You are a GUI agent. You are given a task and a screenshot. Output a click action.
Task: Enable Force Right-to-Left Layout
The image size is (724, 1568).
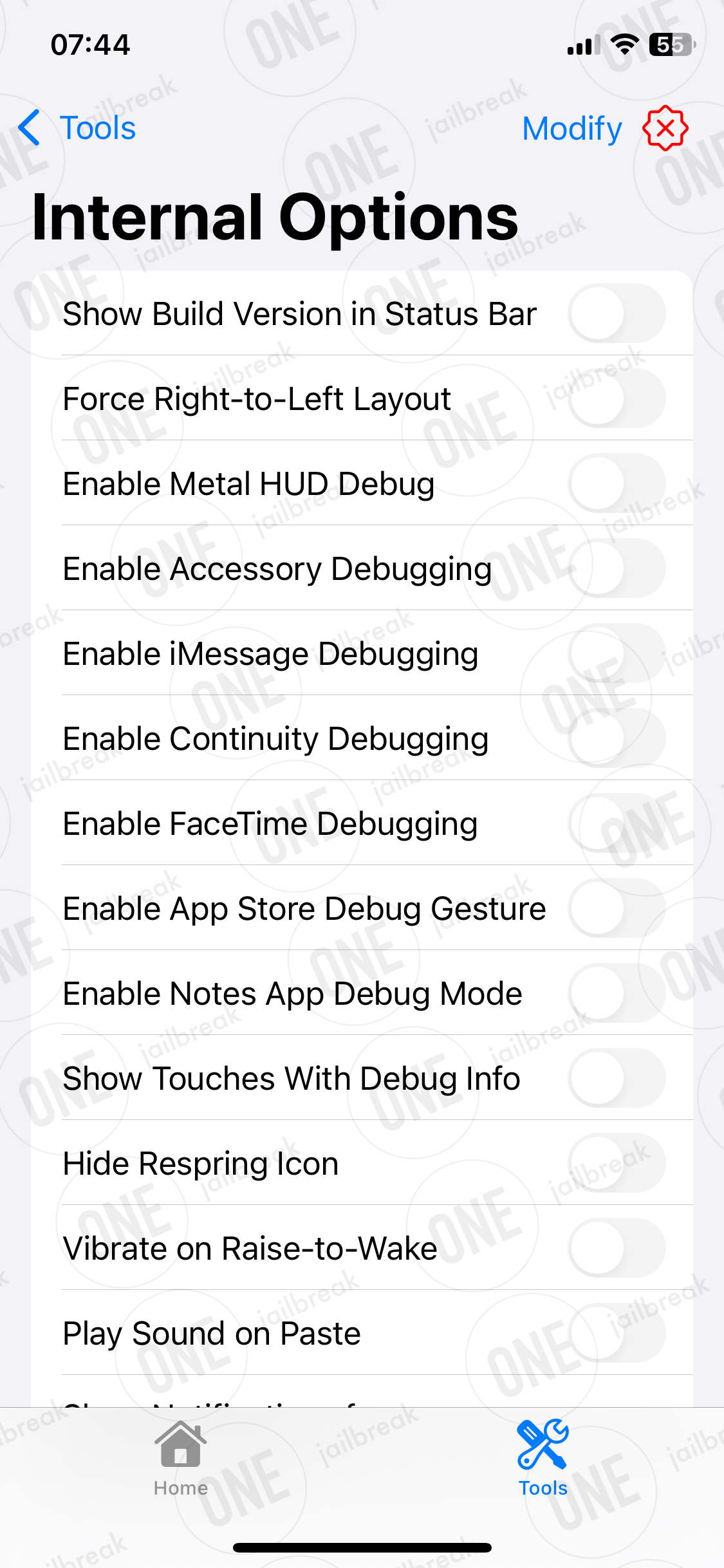pyautogui.click(x=617, y=398)
